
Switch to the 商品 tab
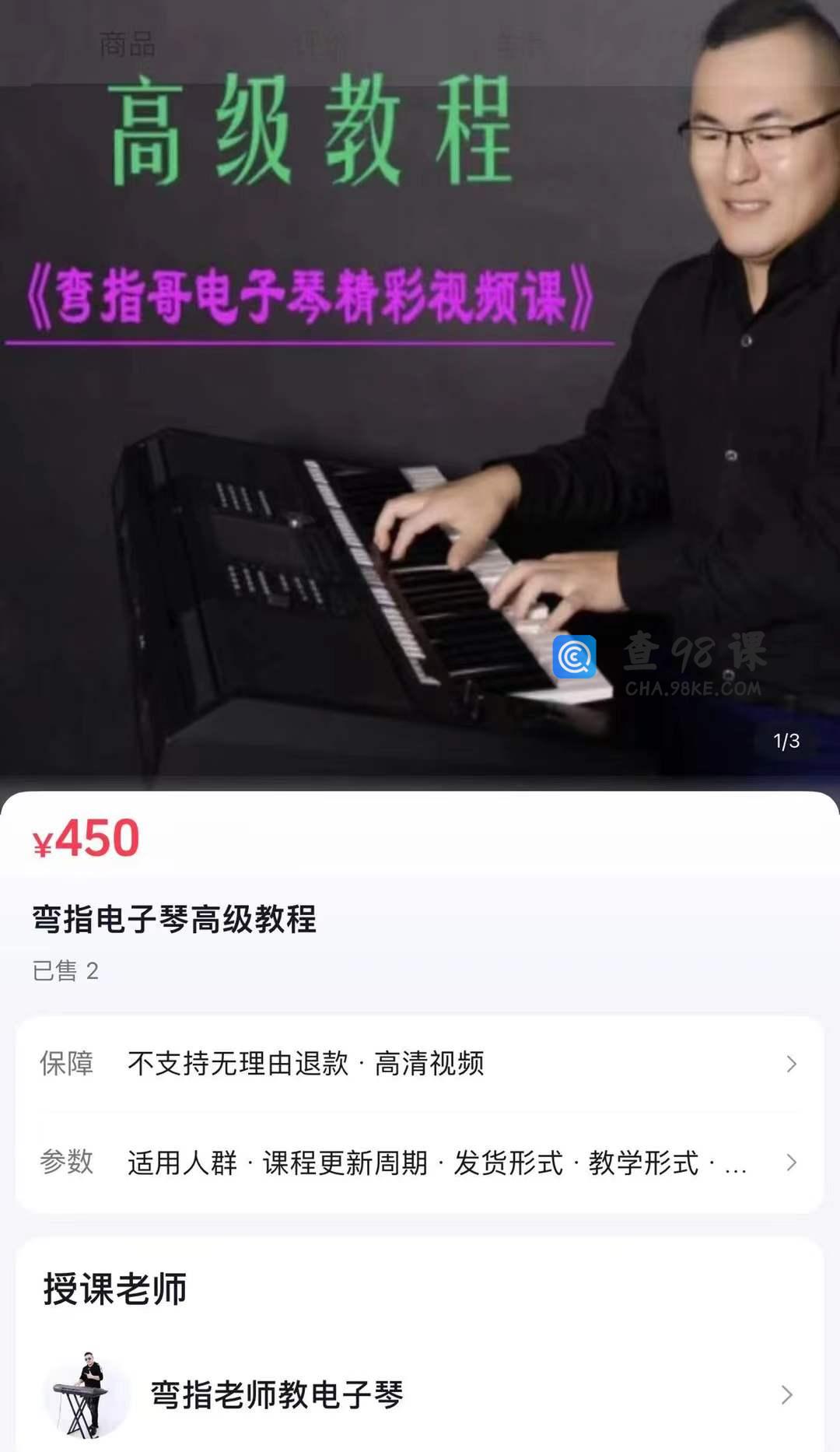pos(127,44)
